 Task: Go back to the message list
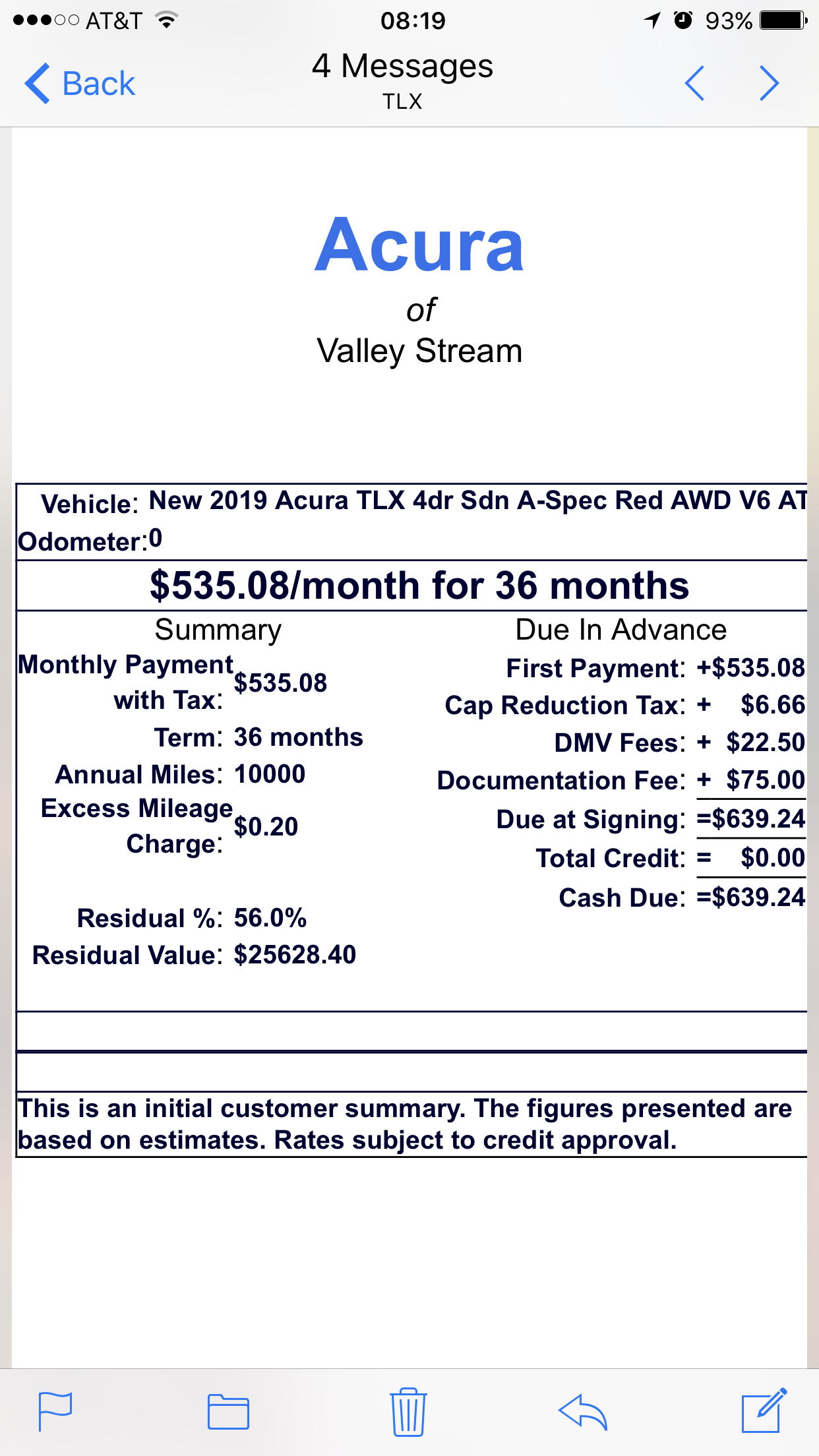coord(80,84)
